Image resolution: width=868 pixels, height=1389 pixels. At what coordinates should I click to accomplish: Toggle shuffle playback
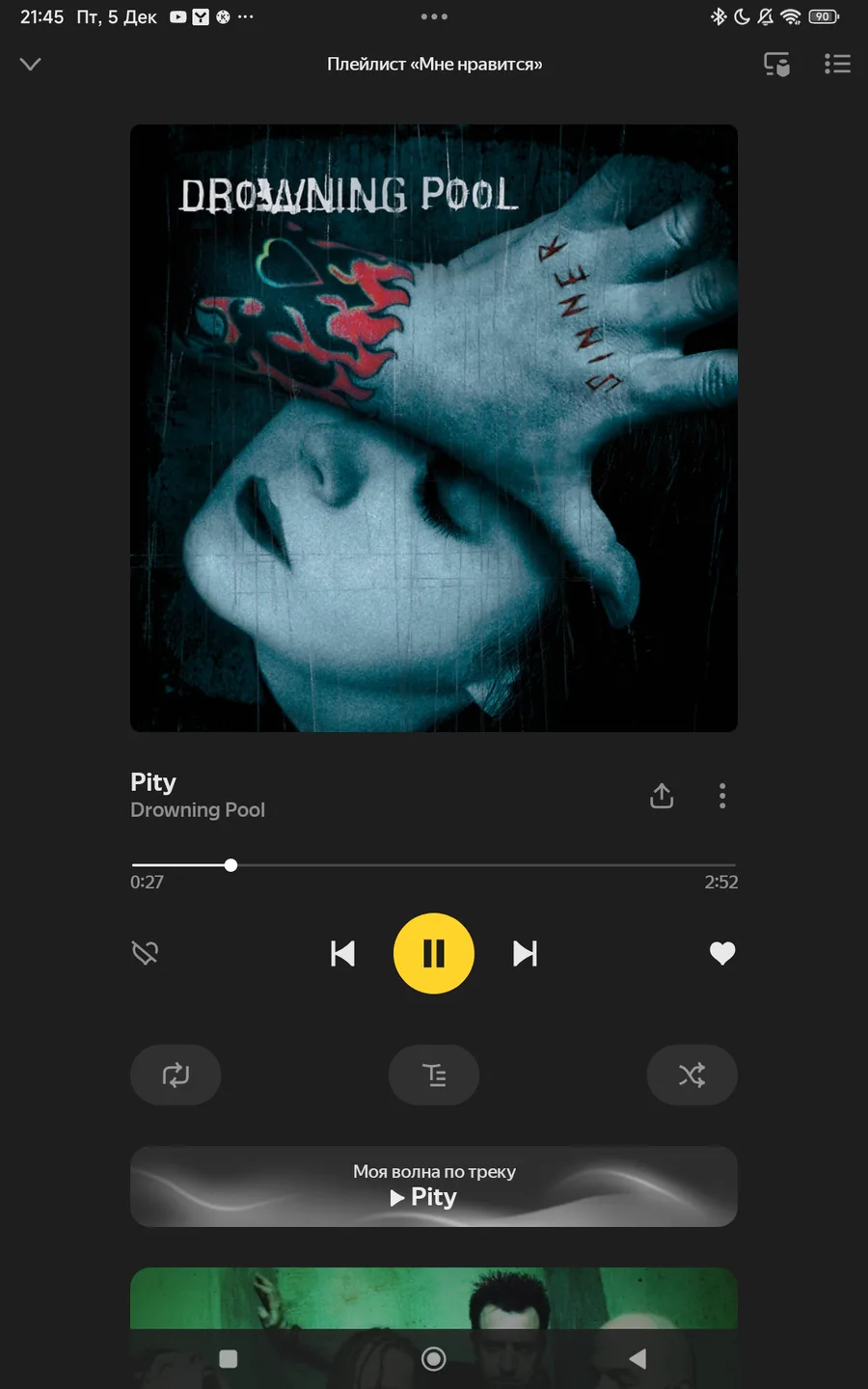pyautogui.click(x=692, y=1075)
